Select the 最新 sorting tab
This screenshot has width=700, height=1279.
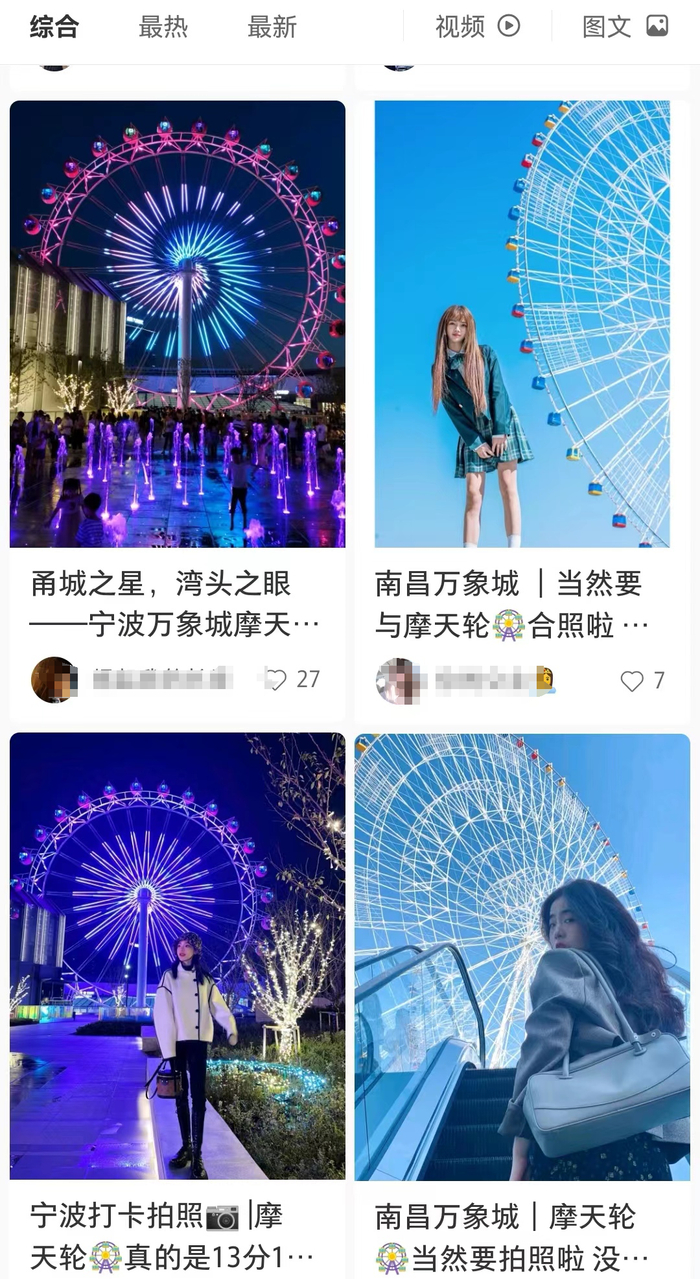pyautogui.click(x=272, y=27)
